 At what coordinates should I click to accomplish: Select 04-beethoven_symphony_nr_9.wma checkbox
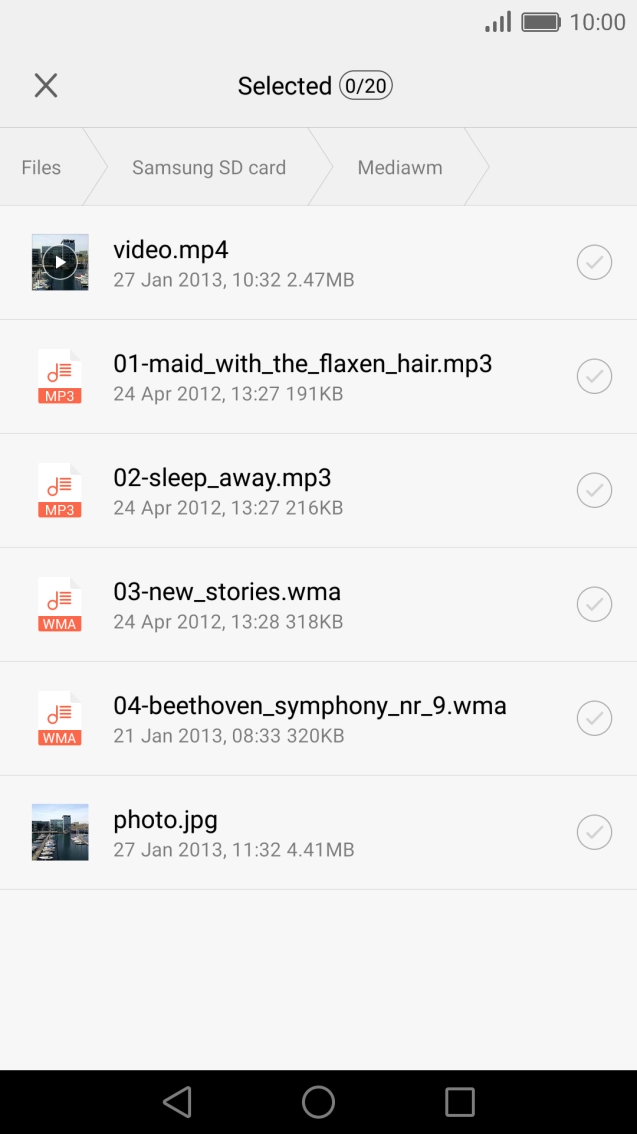(x=594, y=718)
